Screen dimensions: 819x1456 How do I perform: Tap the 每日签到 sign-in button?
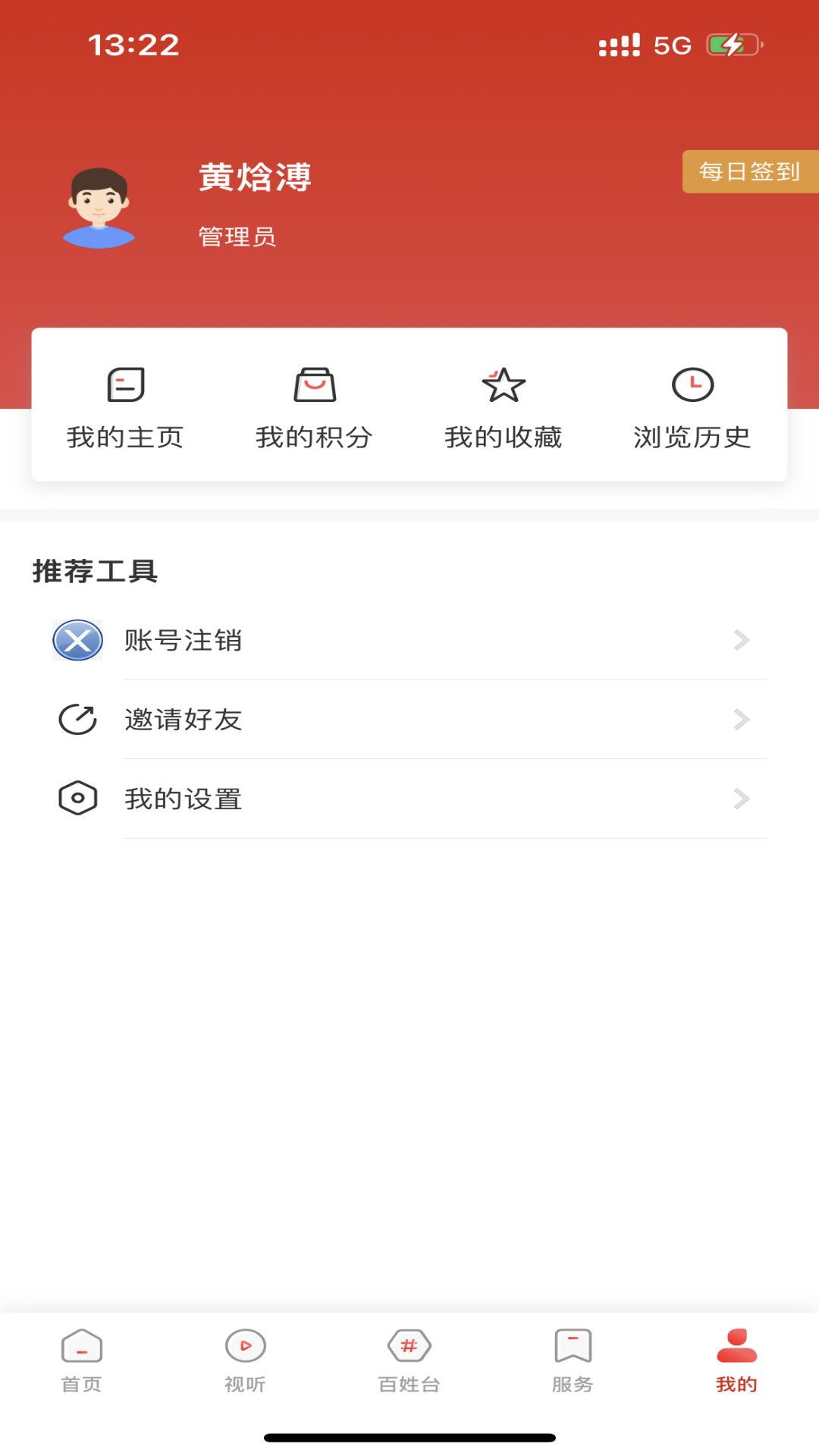coord(748,172)
